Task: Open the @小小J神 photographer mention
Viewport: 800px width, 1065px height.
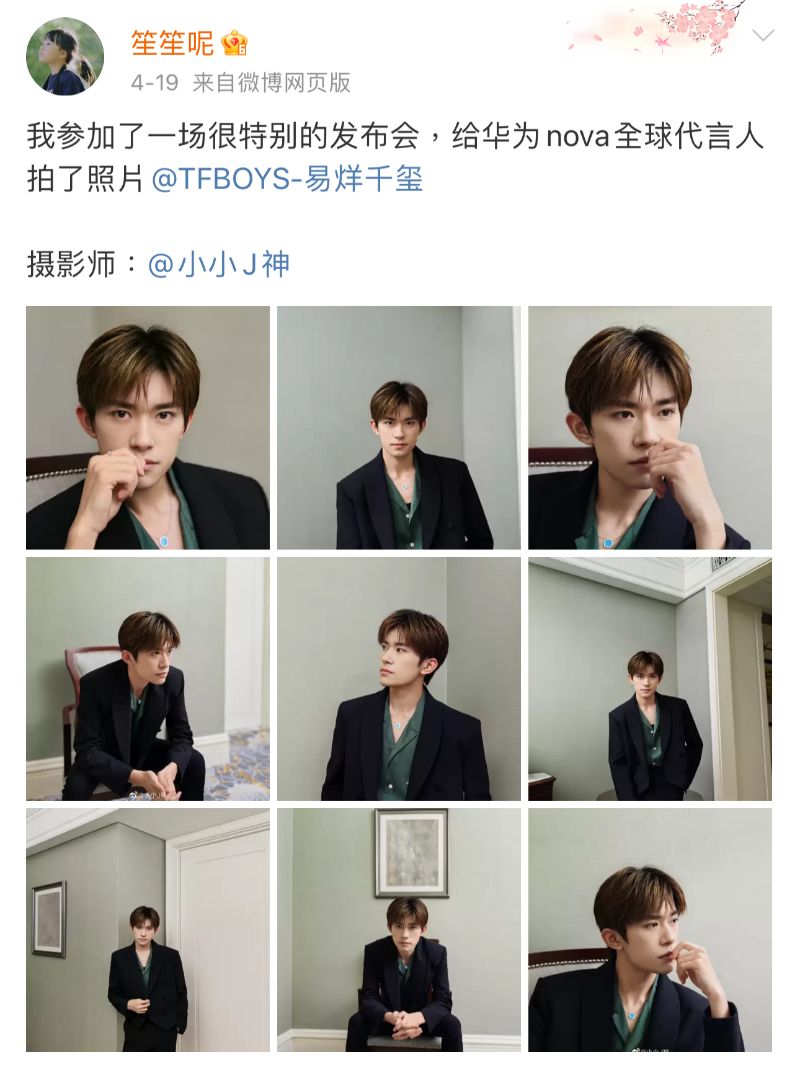Action: (x=219, y=264)
